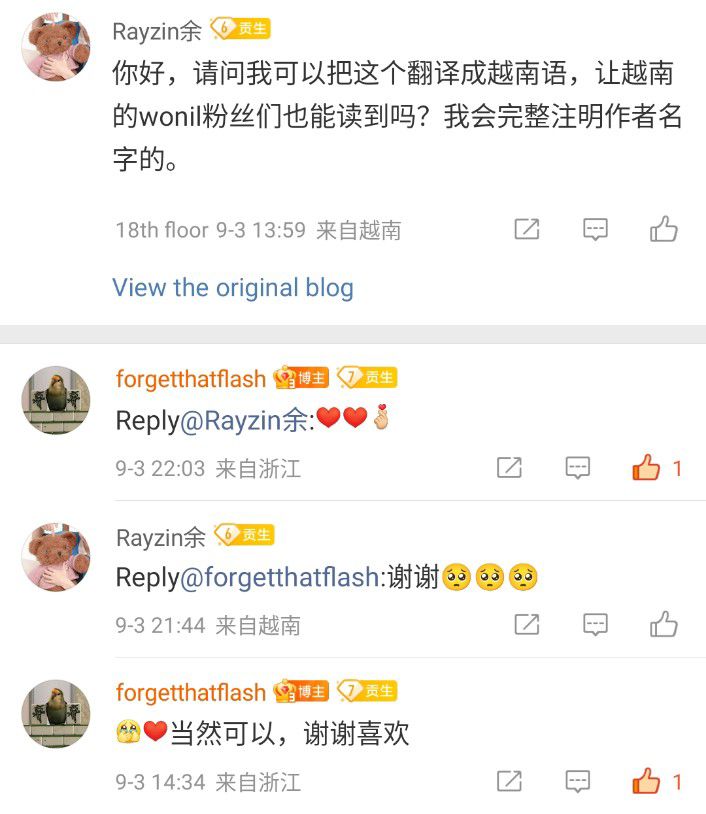Image resolution: width=706 pixels, height=814 pixels.
Task: Open @forgetthatflash mention in Rayzin余's reply
Action: [x=281, y=577]
